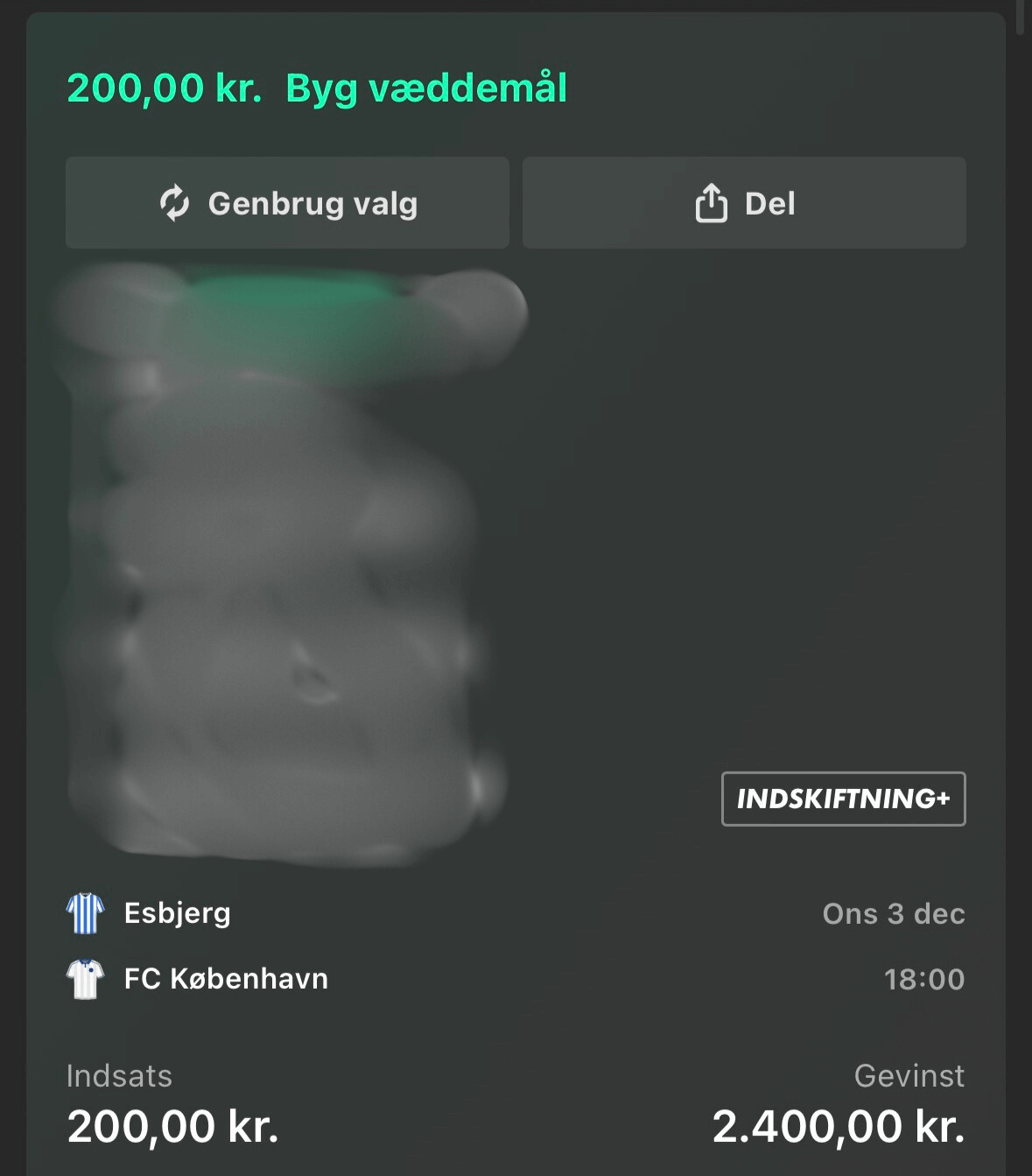The height and width of the screenshot is (1176, 1032).
Task: Open the INDSKIFTNING+ badge info
Action: (x=843, y=799)
